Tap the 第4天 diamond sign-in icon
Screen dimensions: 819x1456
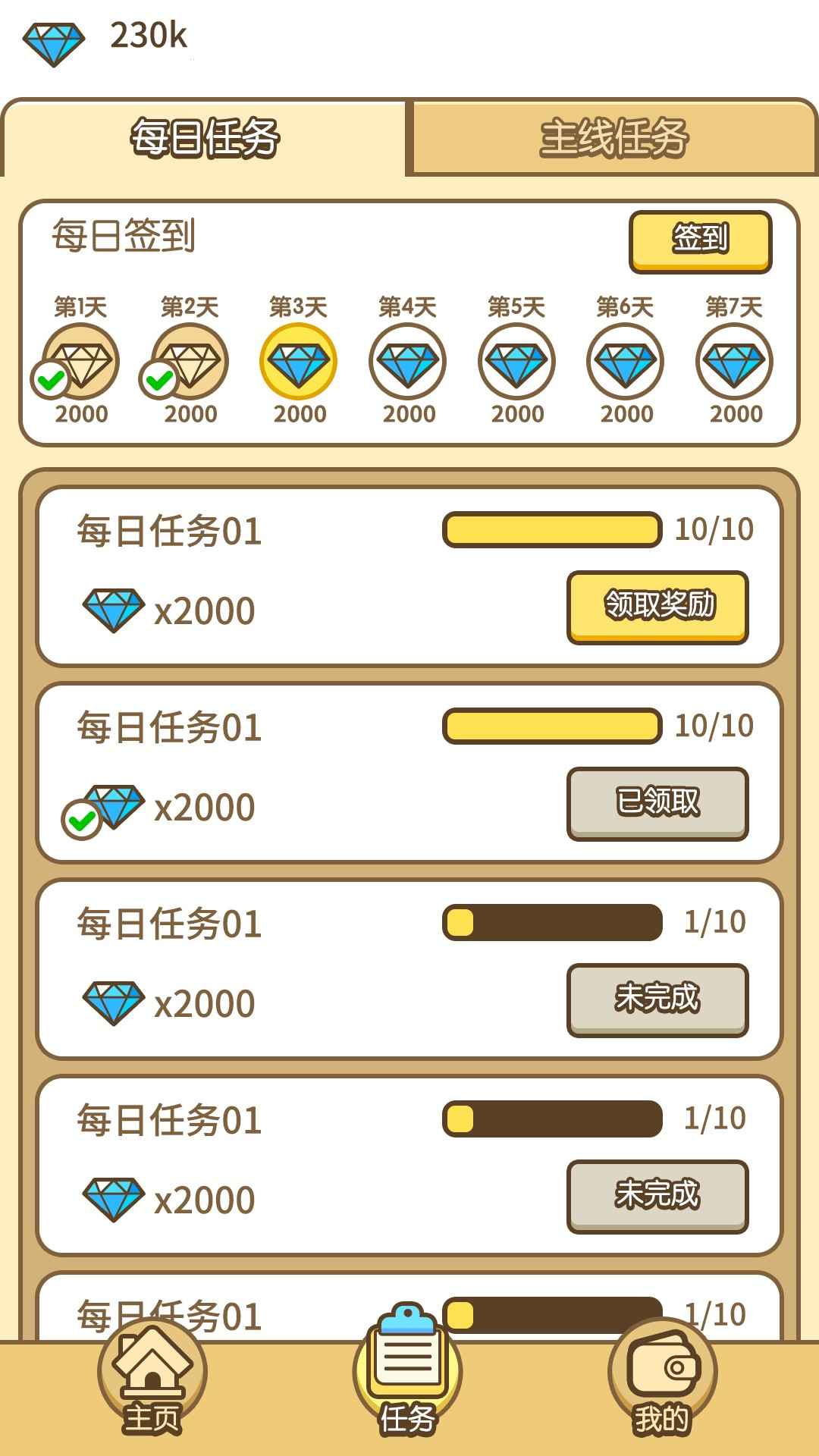[x=407, y=362]
